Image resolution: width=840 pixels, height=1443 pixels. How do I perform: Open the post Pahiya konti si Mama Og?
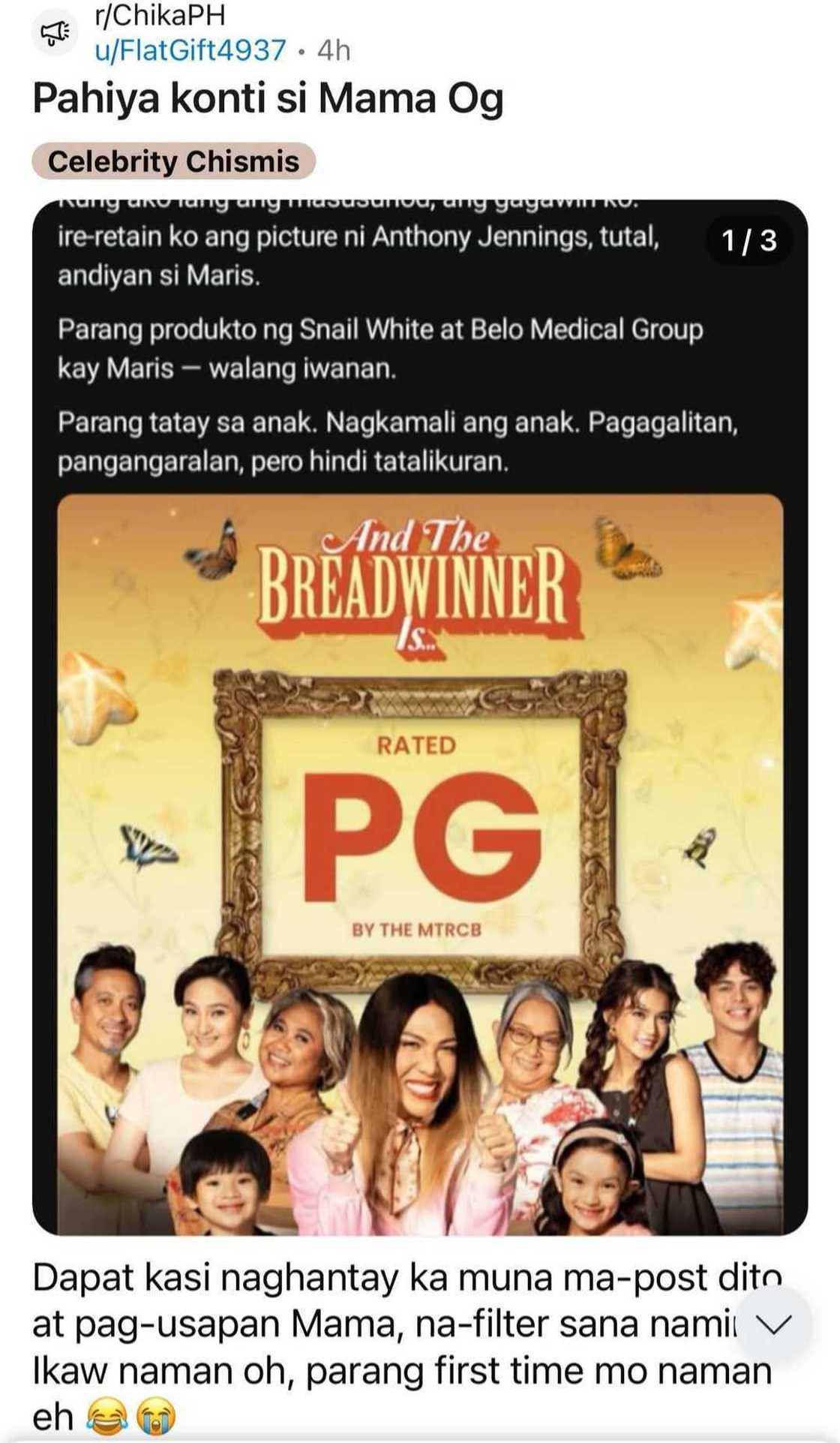(268, 99)
